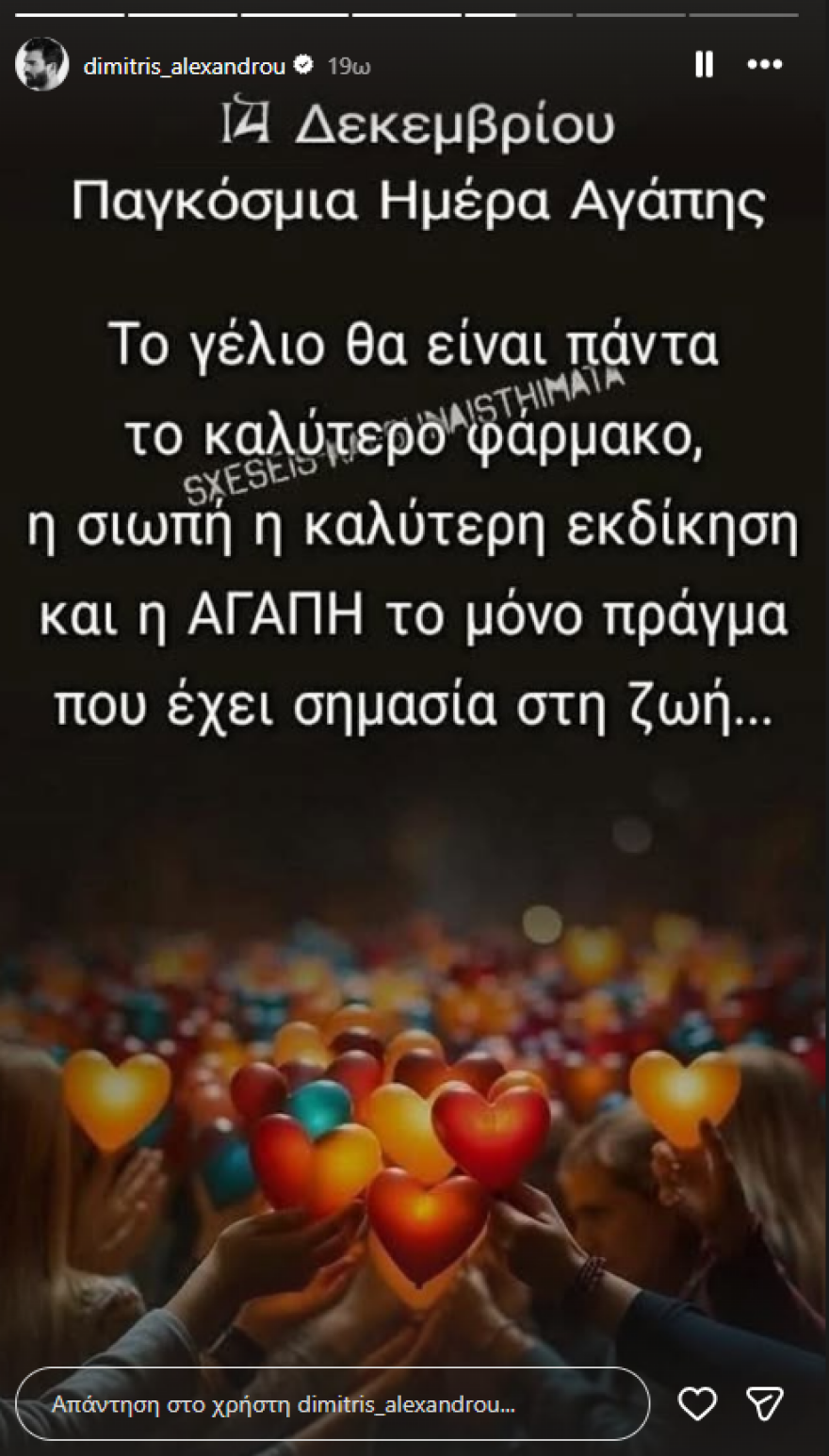829x1456 pixels.
Task: Select the pause icon in the story header
Action: [702, 63]
